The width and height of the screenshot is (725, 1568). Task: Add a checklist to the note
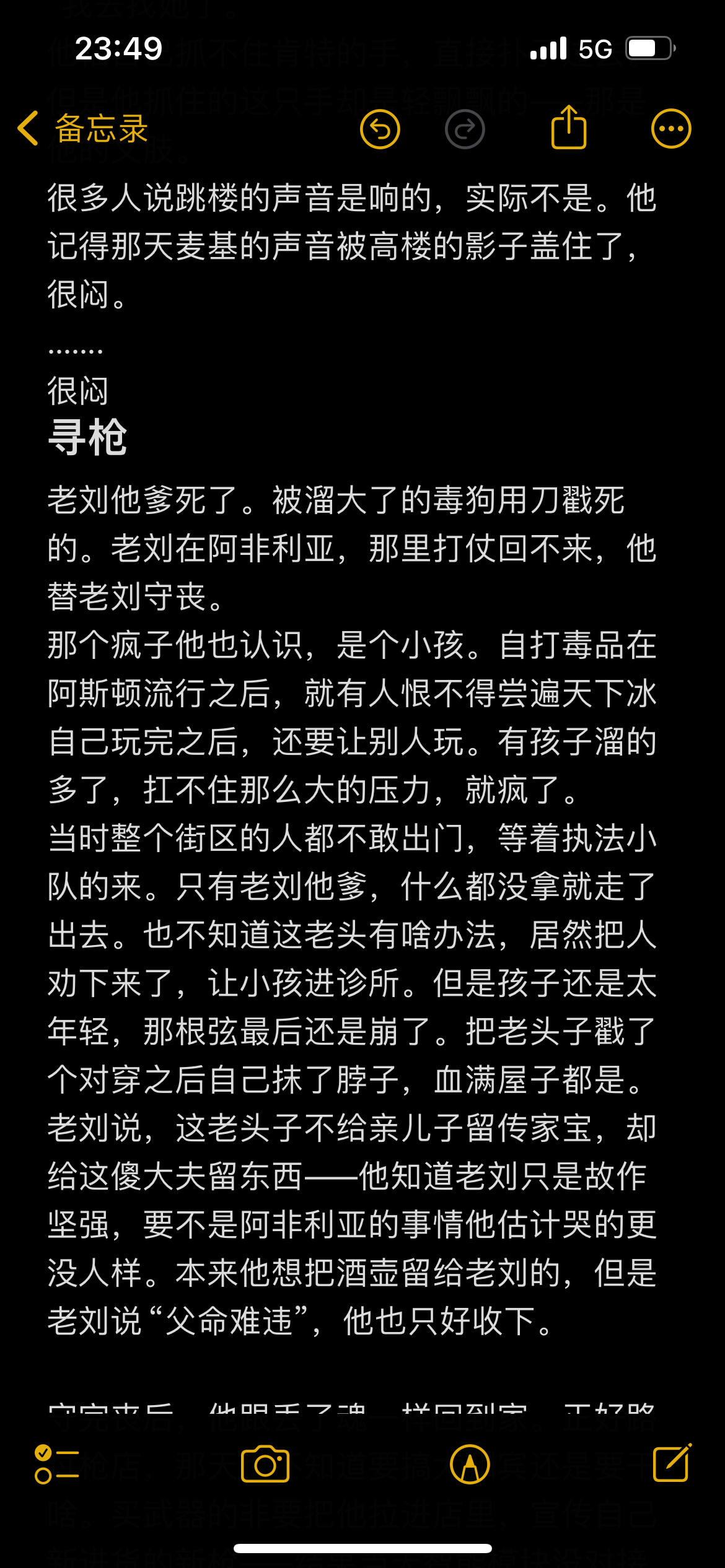(x=56, y=1465)
